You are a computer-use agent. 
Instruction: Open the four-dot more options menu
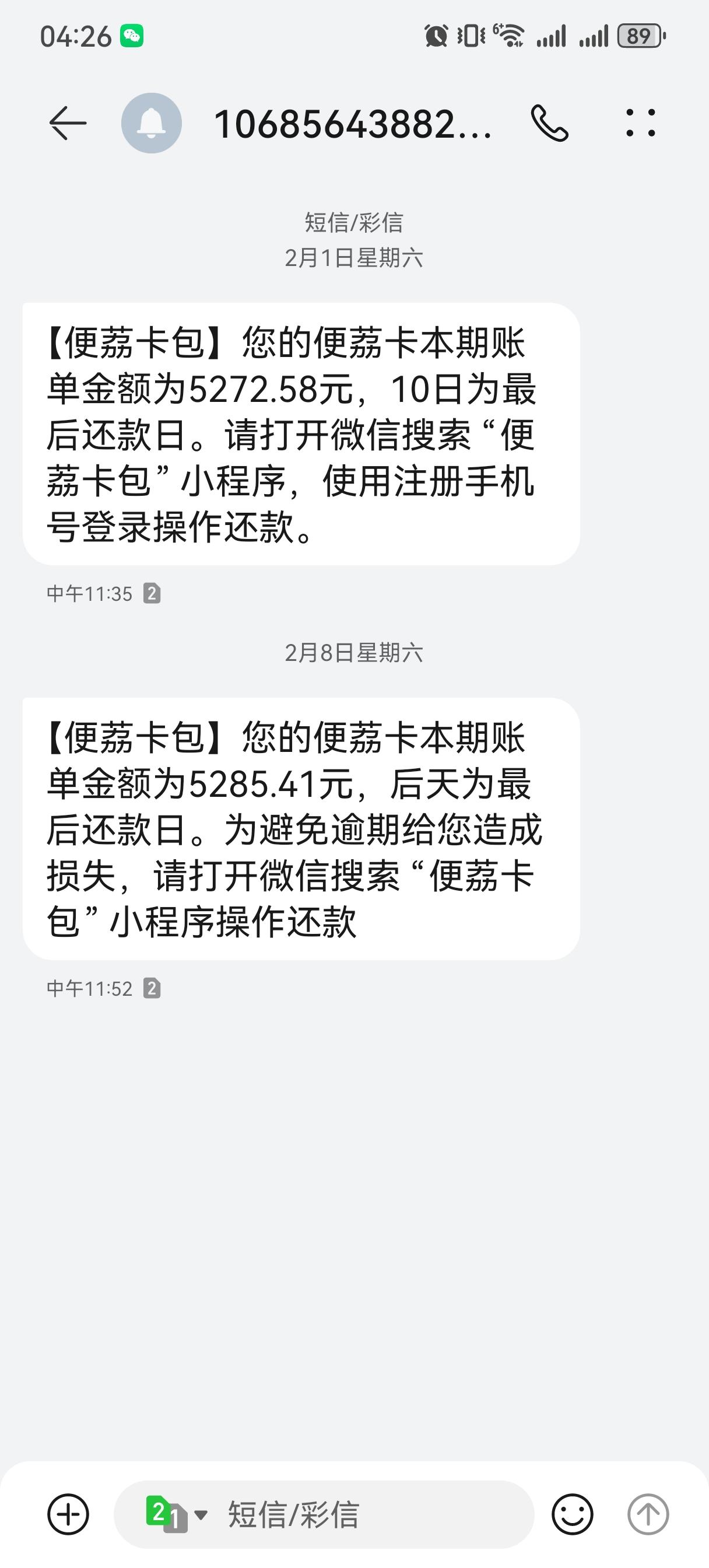tap(641, 123)
